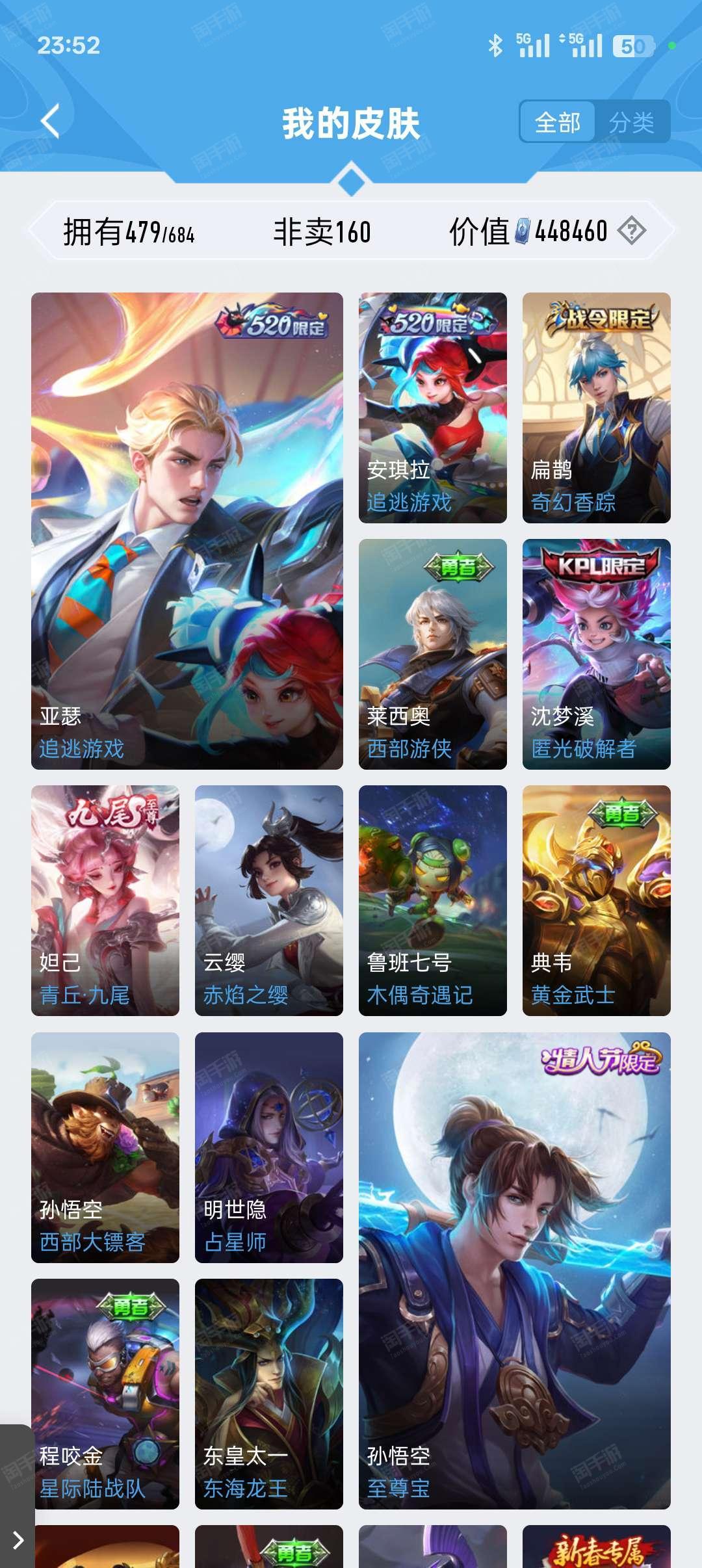Screen dimensions: 702x1568
Task: View 孙悟空 至尊宝 skin
Action: click(x=514, y=1270)
